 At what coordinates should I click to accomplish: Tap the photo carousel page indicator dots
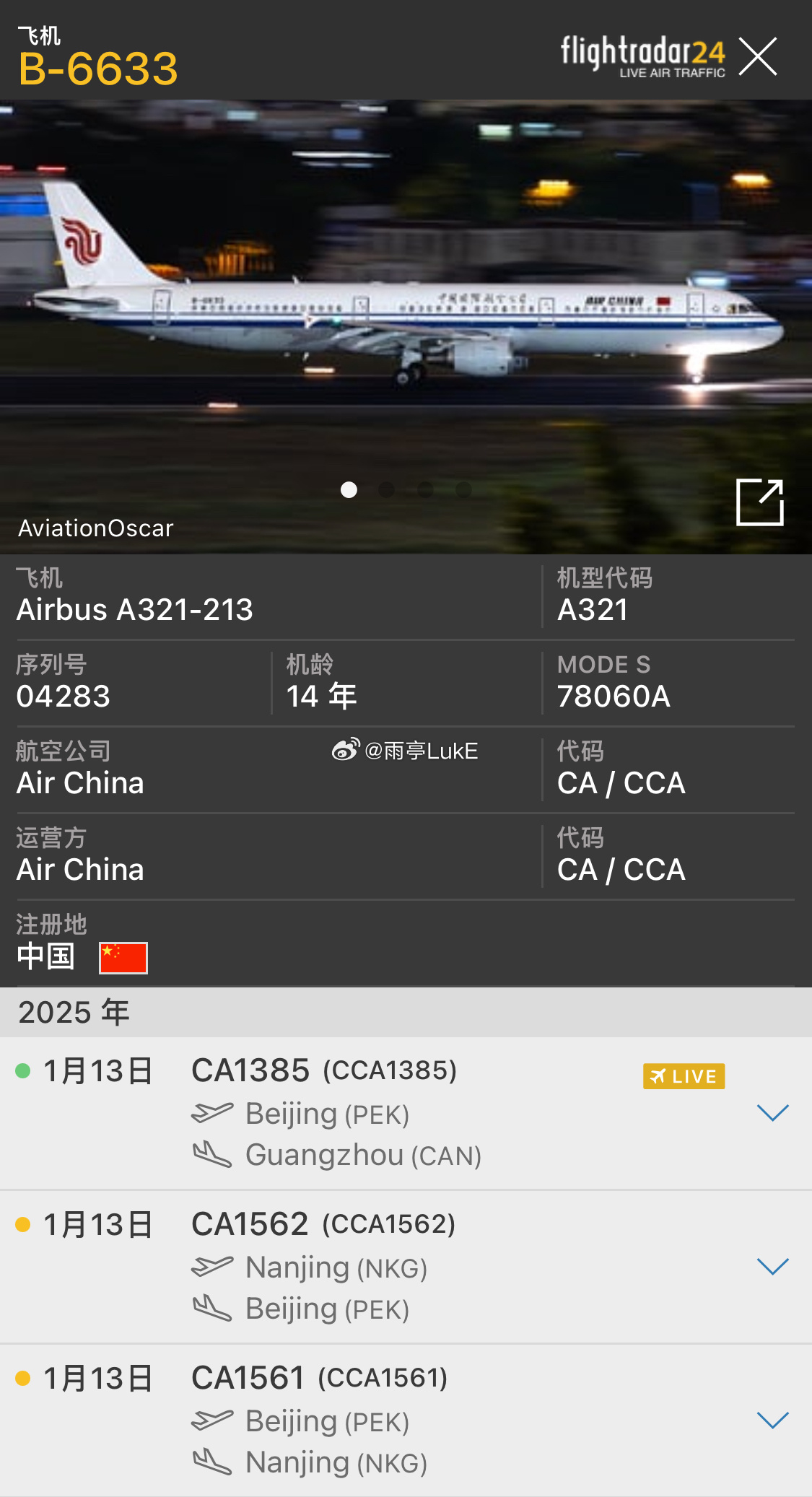(406, 490)
